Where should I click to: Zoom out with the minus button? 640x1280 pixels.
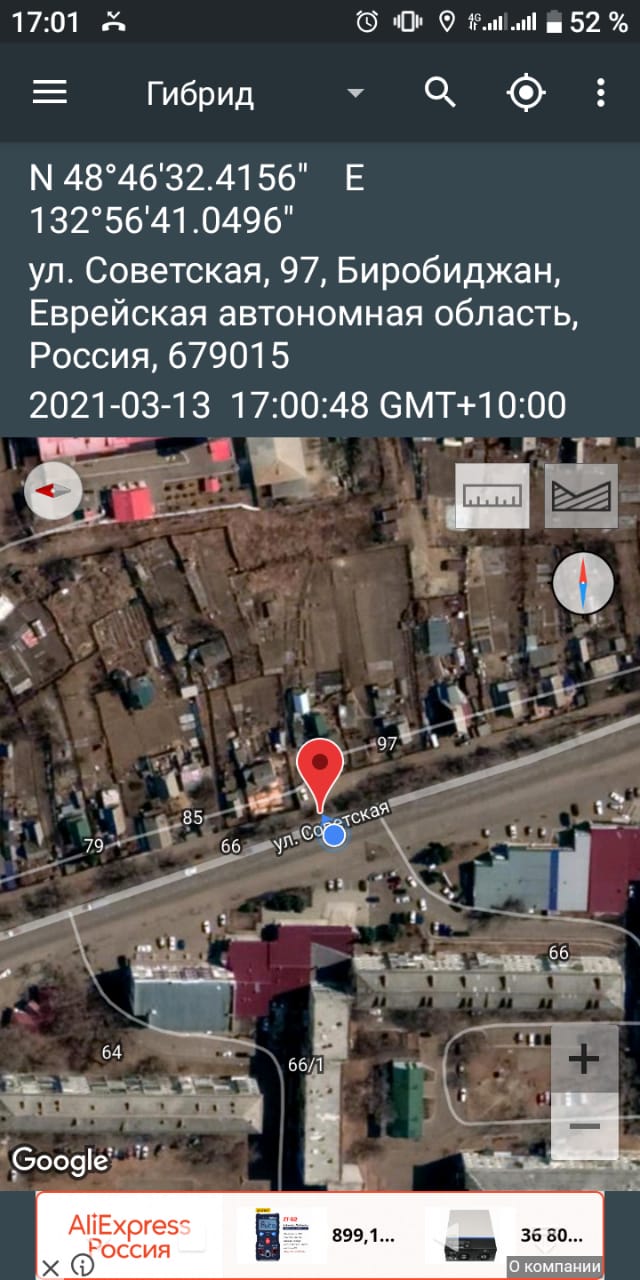(583, 1127)
